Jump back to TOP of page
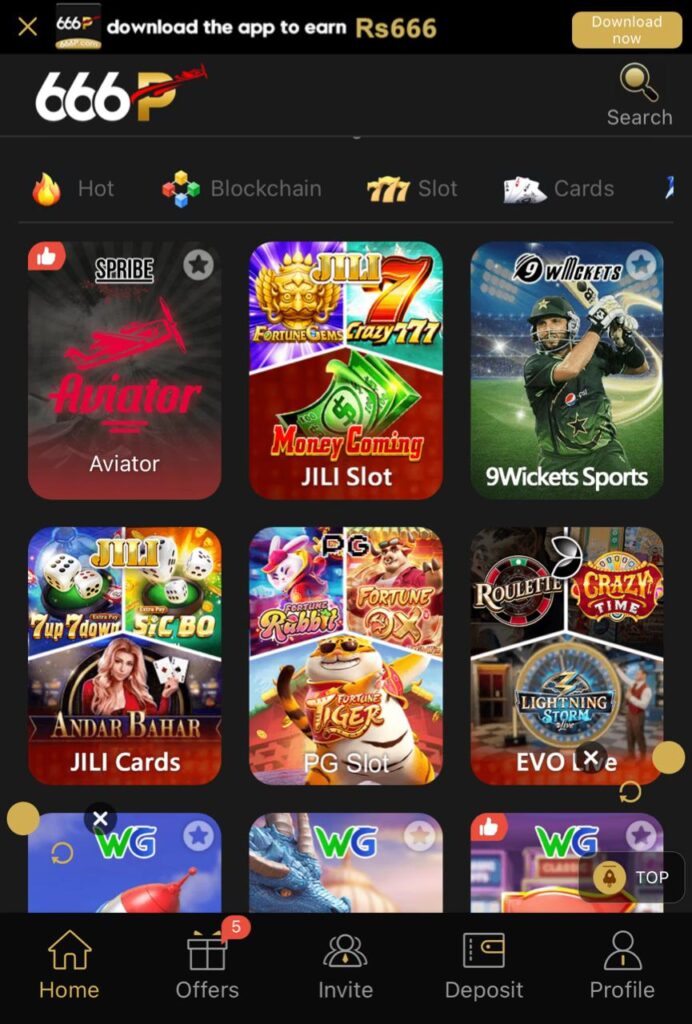692x1024 pixels. coord(633,878)
